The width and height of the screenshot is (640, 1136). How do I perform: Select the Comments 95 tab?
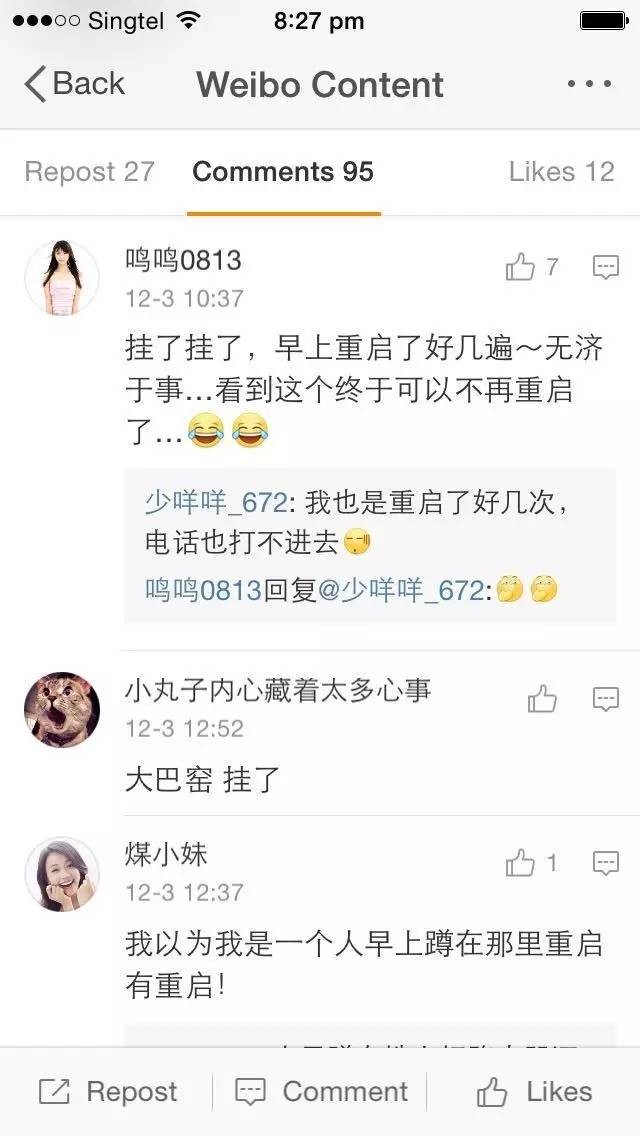click(283, 172)
